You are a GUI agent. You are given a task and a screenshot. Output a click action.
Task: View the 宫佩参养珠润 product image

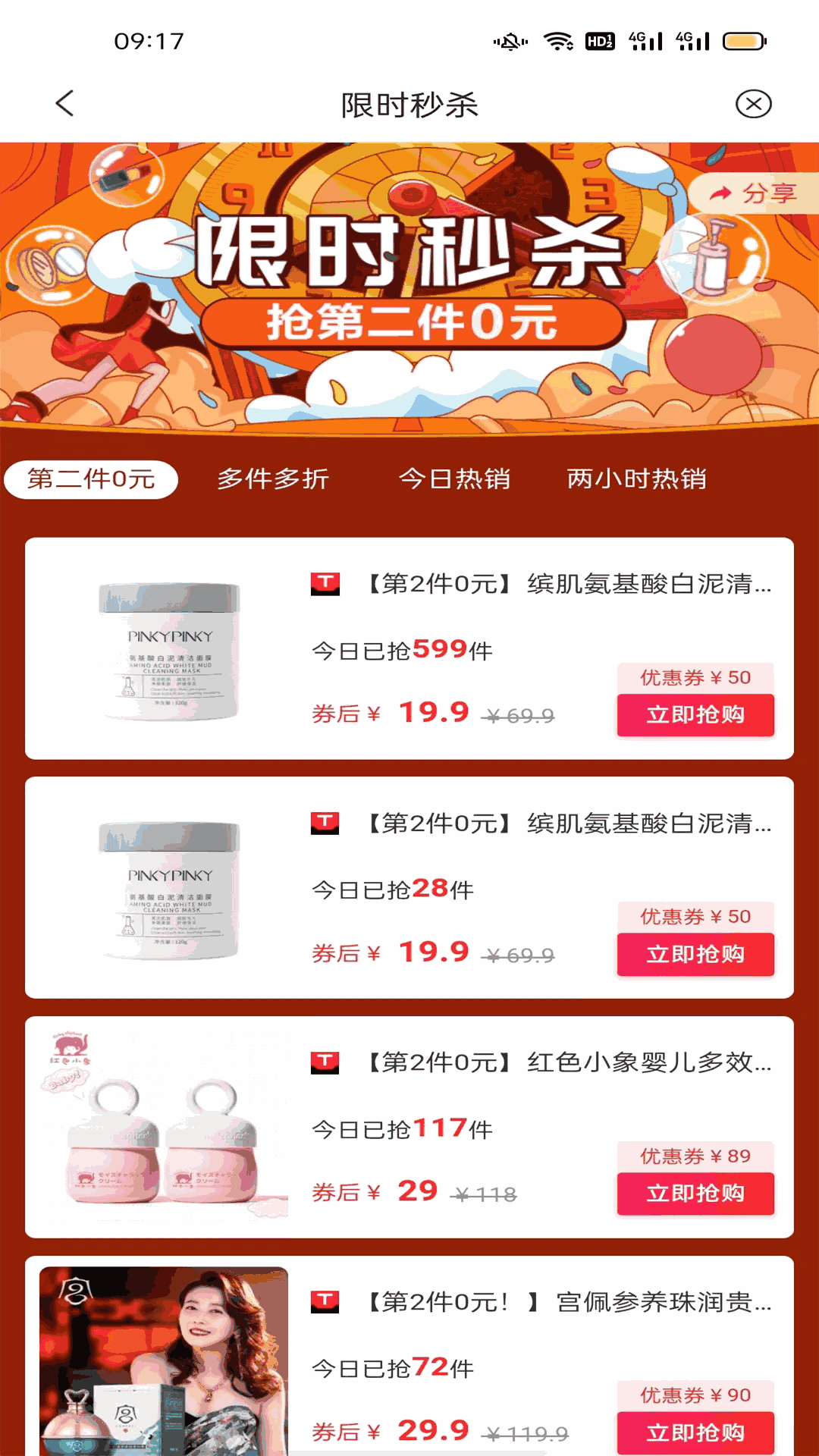coord(164,1361)
